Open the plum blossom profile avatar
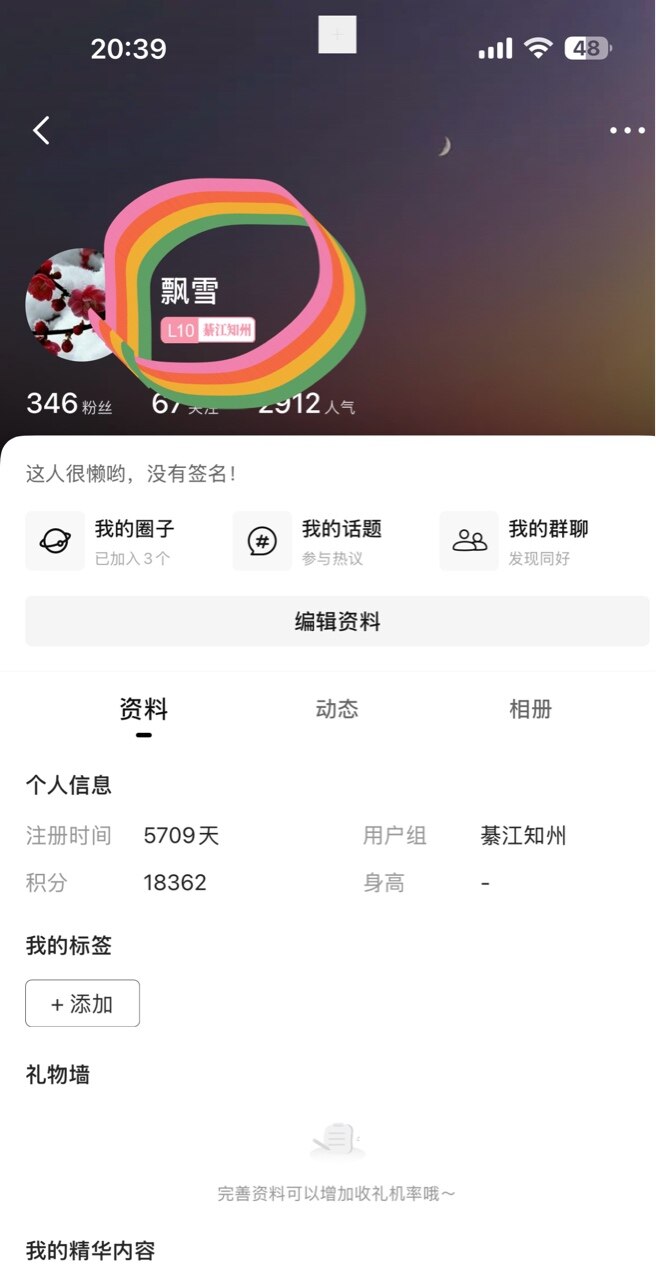Image resolution: width=656 pixels, height=1280 pixels. point(63,304)
